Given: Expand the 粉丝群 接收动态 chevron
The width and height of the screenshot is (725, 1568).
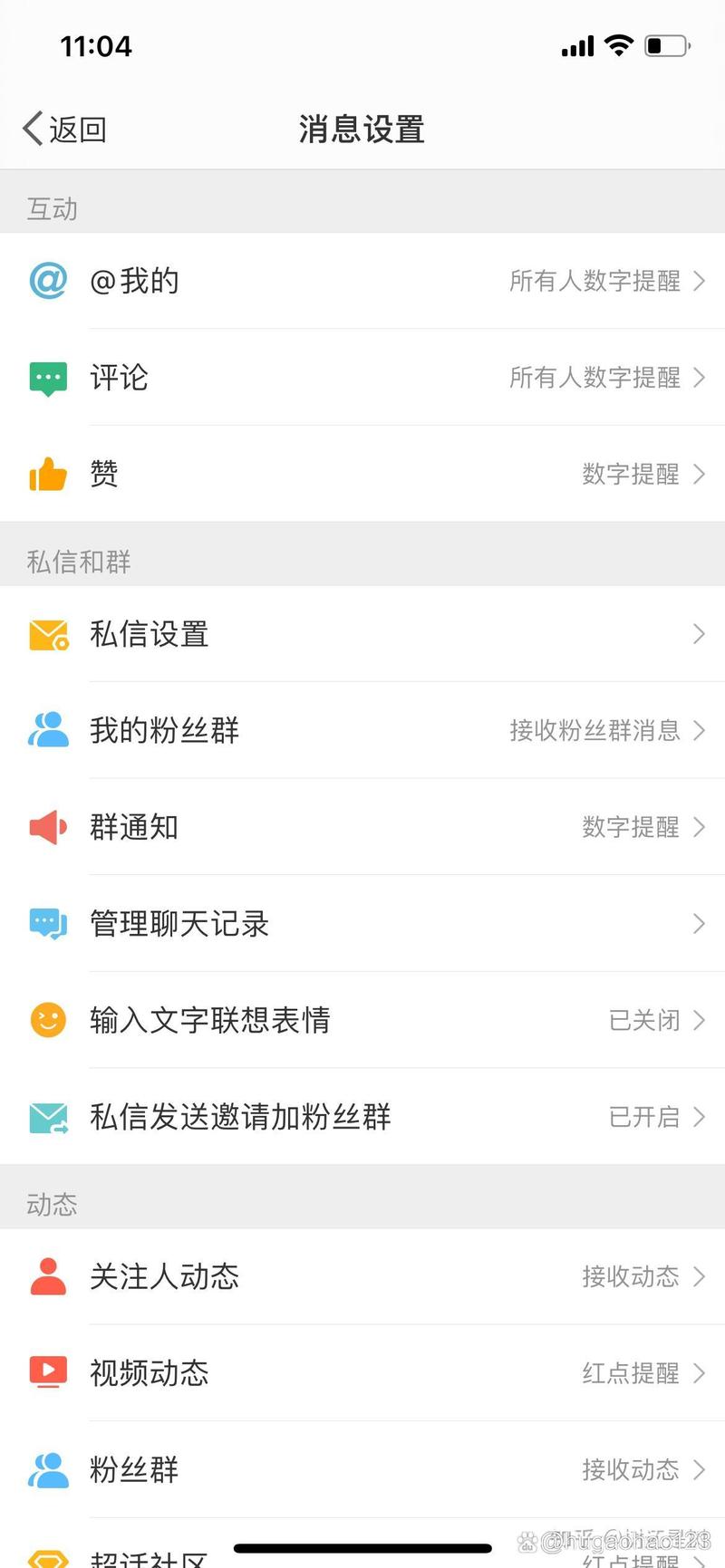Looking at the screenshot, I should [x=698, y=1469].
